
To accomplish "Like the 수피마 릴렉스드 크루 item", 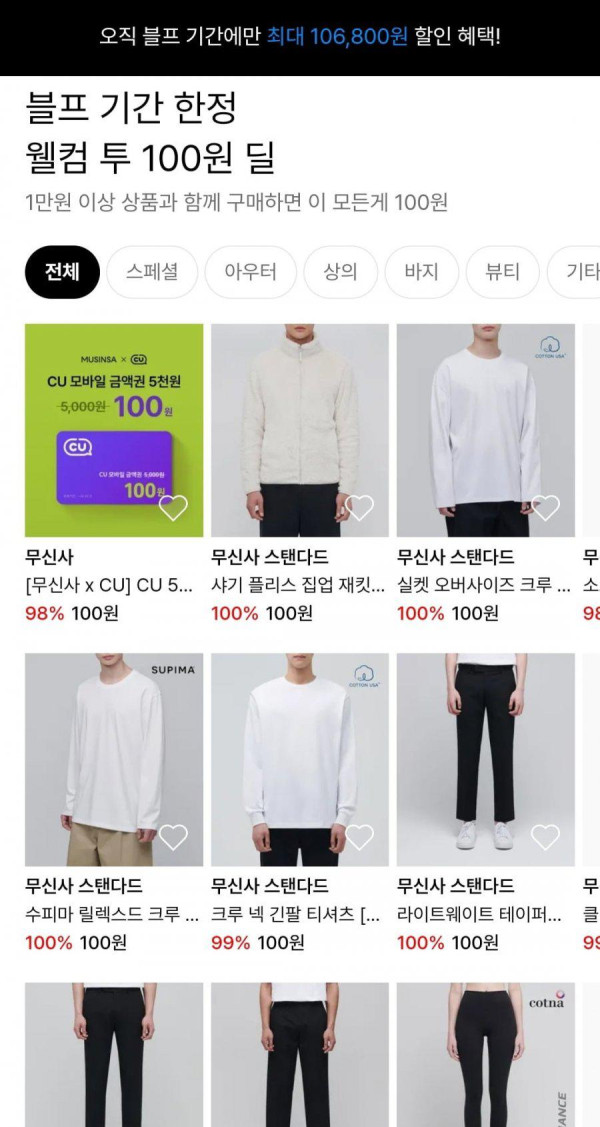I will click(x=173, y=837).
